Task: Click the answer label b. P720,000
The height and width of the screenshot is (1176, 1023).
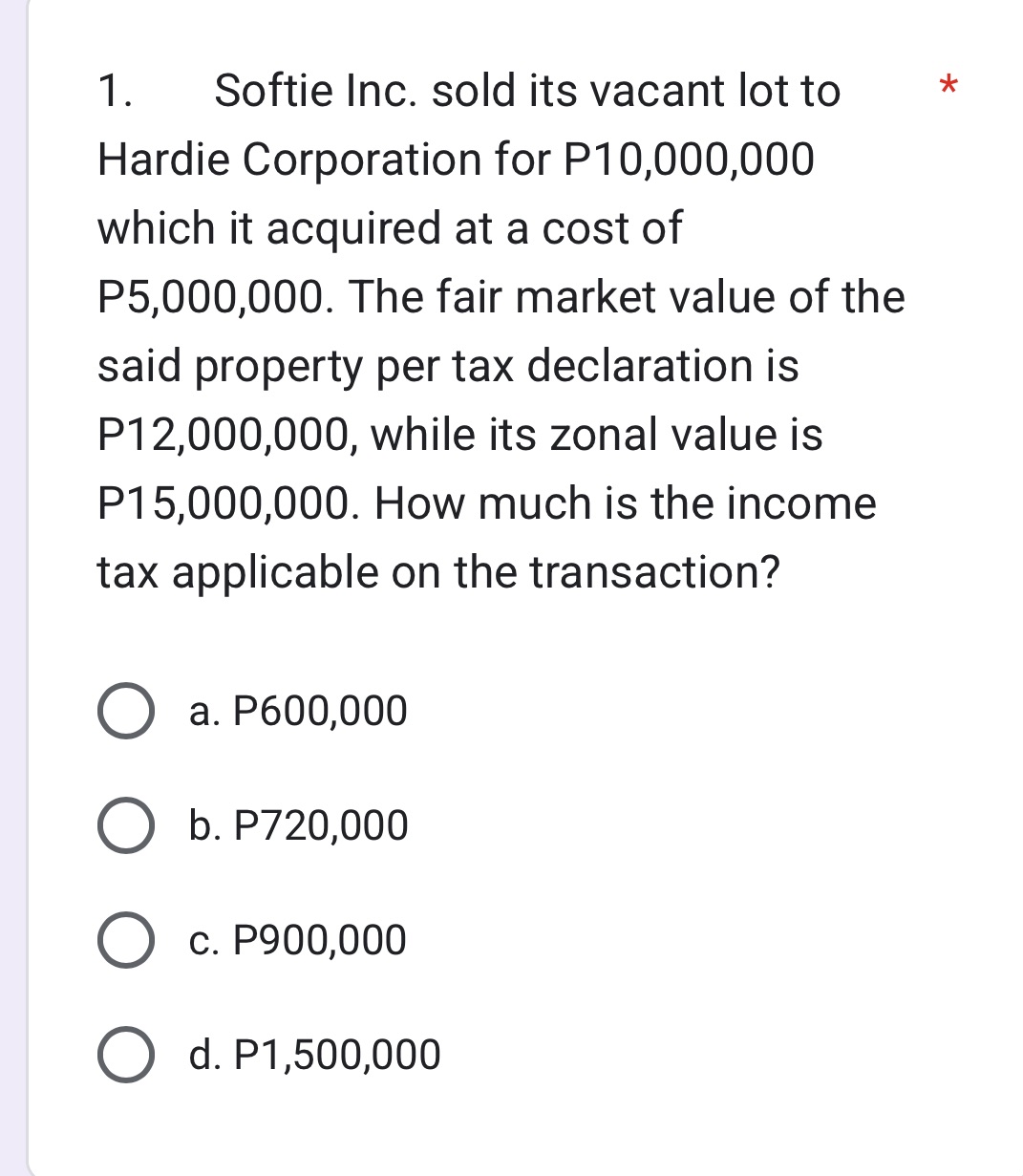Action: 297,826
